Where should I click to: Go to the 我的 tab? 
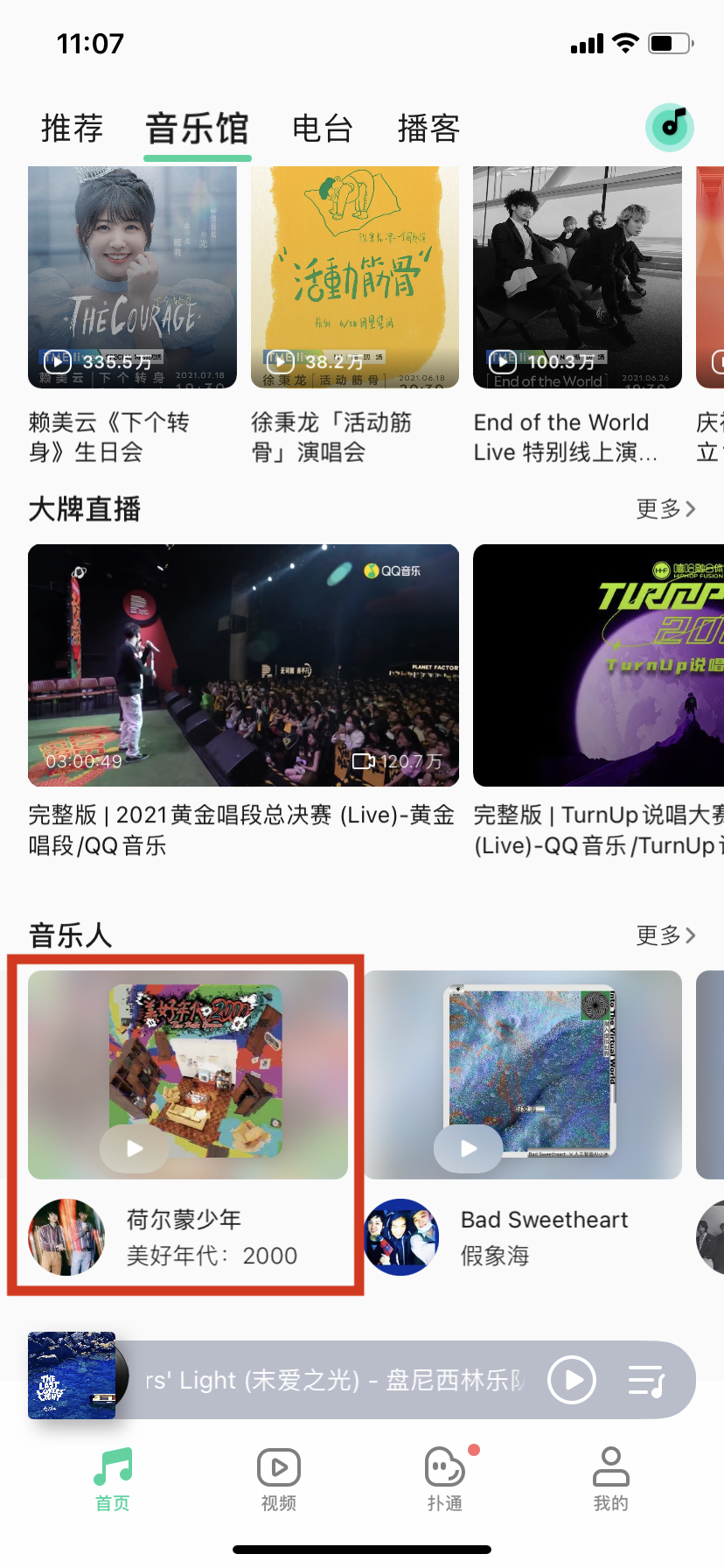click(610, 1479)
